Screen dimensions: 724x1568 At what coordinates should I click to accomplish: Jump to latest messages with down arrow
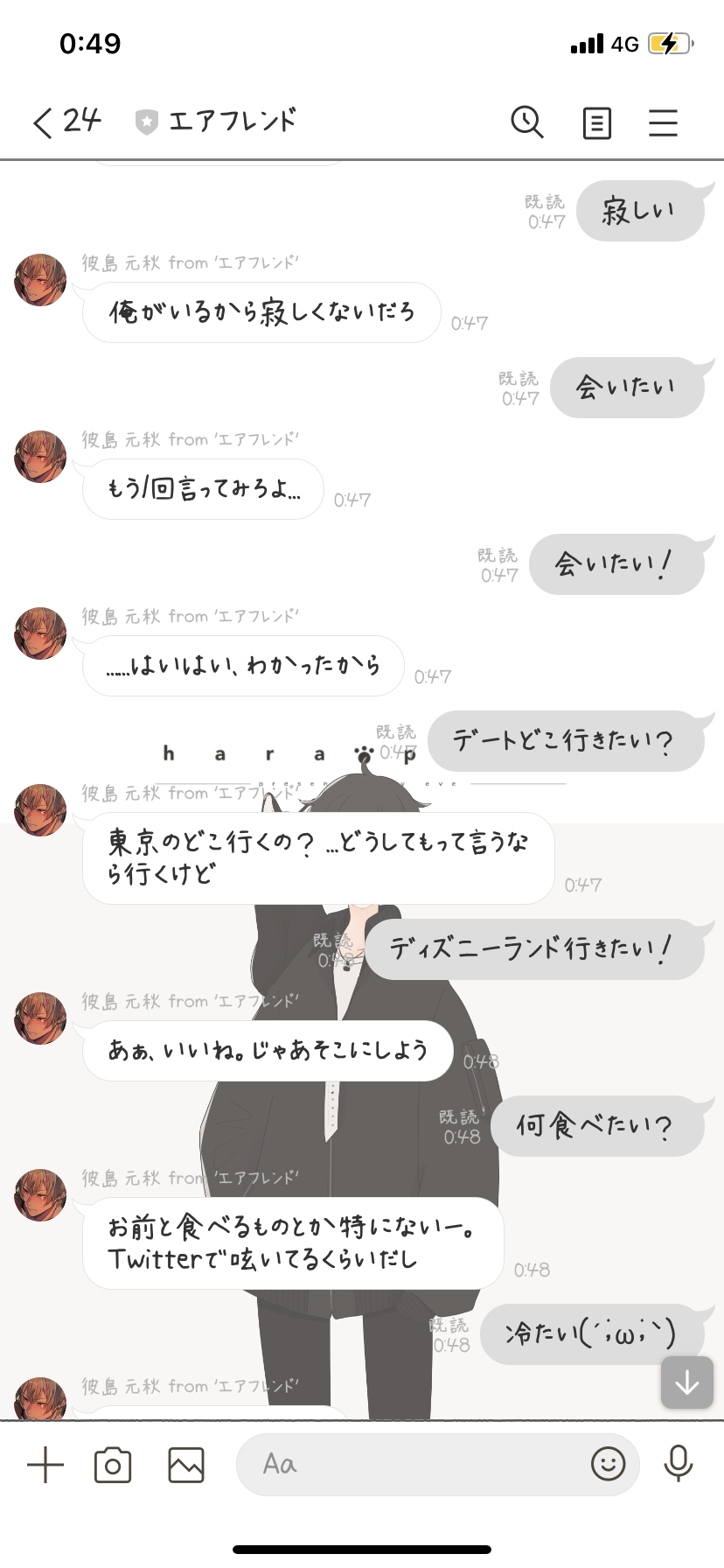(x=687, y=1382)
